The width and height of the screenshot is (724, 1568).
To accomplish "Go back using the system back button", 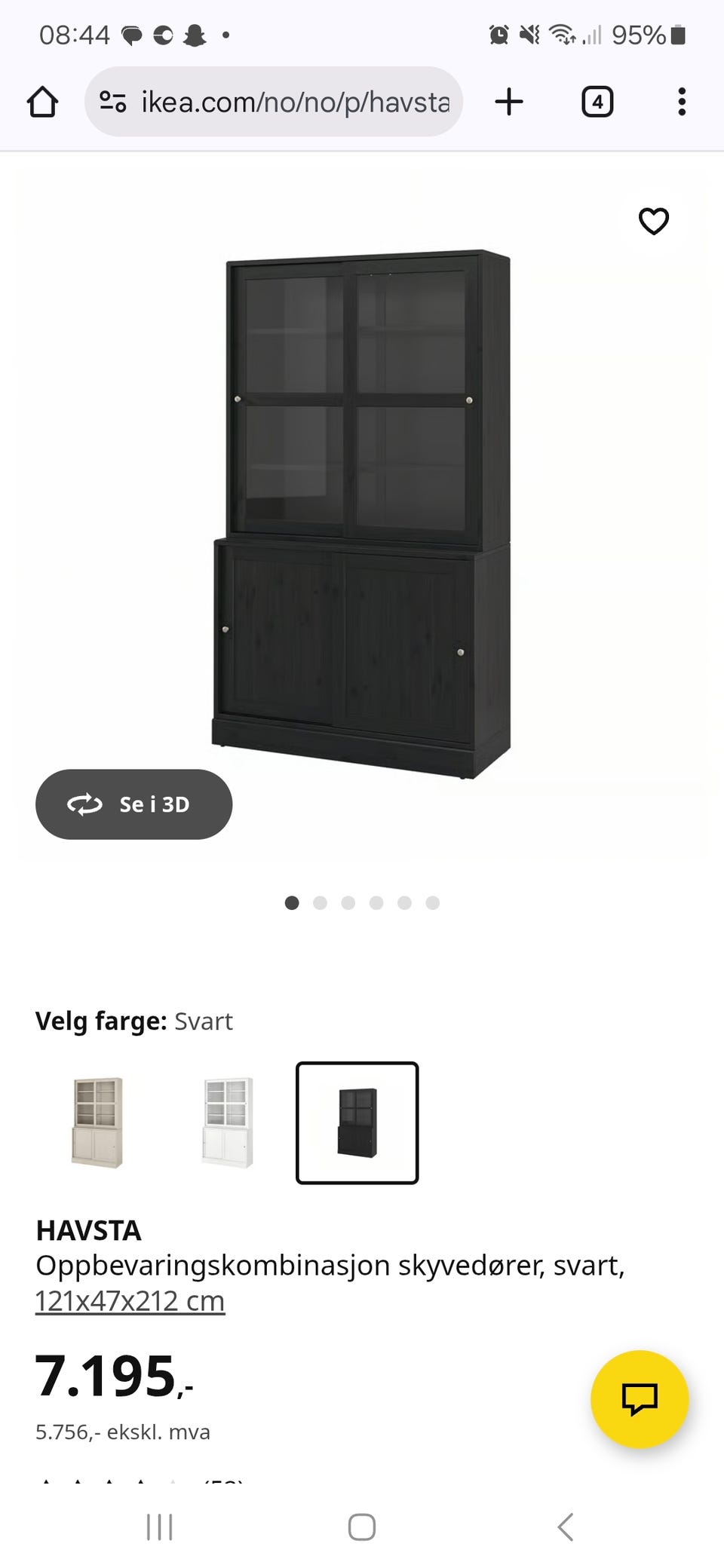I will [565, 1527].
